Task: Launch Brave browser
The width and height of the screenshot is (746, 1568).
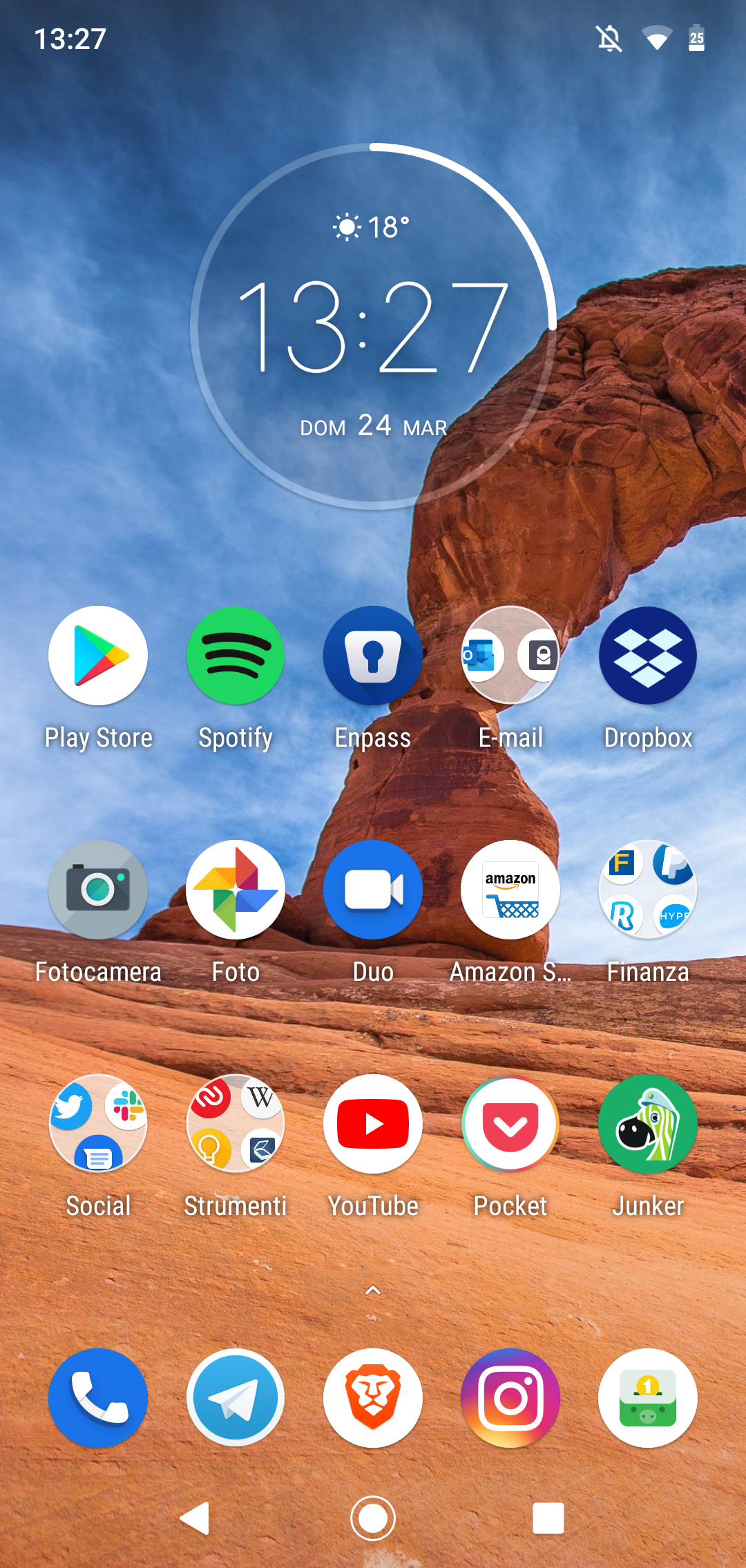Action: click(x=373, y=1398)
